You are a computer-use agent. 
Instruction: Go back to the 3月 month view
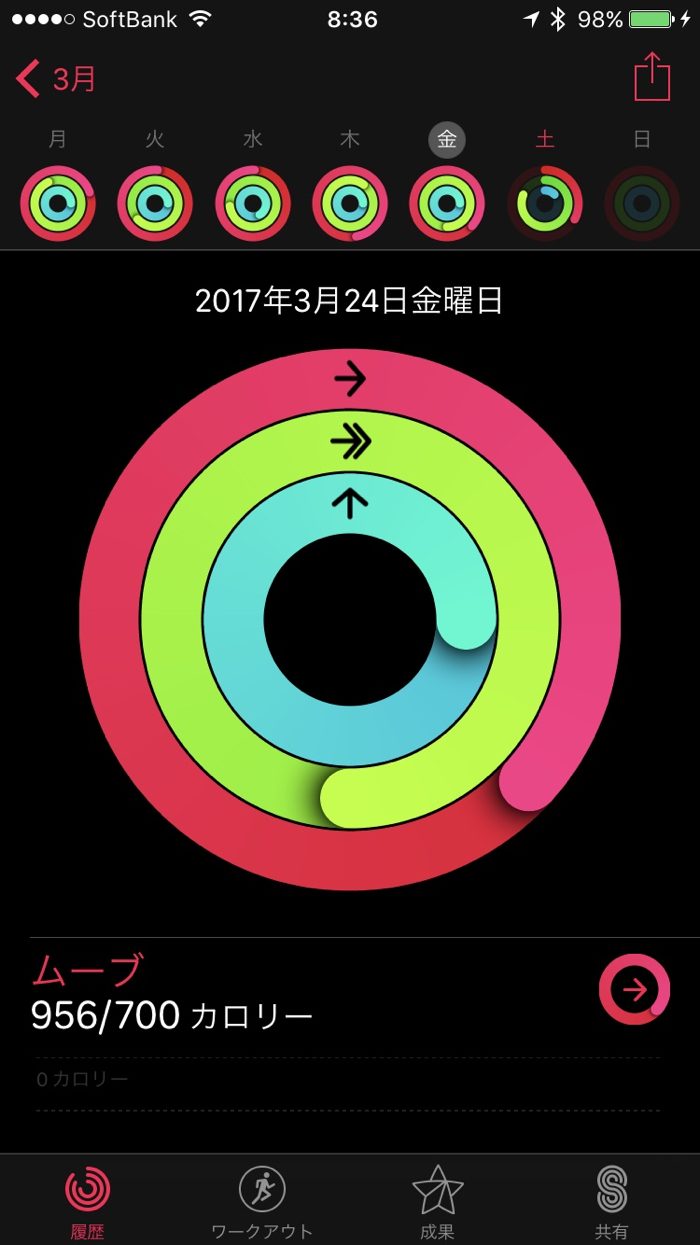[x=57, y=78]
